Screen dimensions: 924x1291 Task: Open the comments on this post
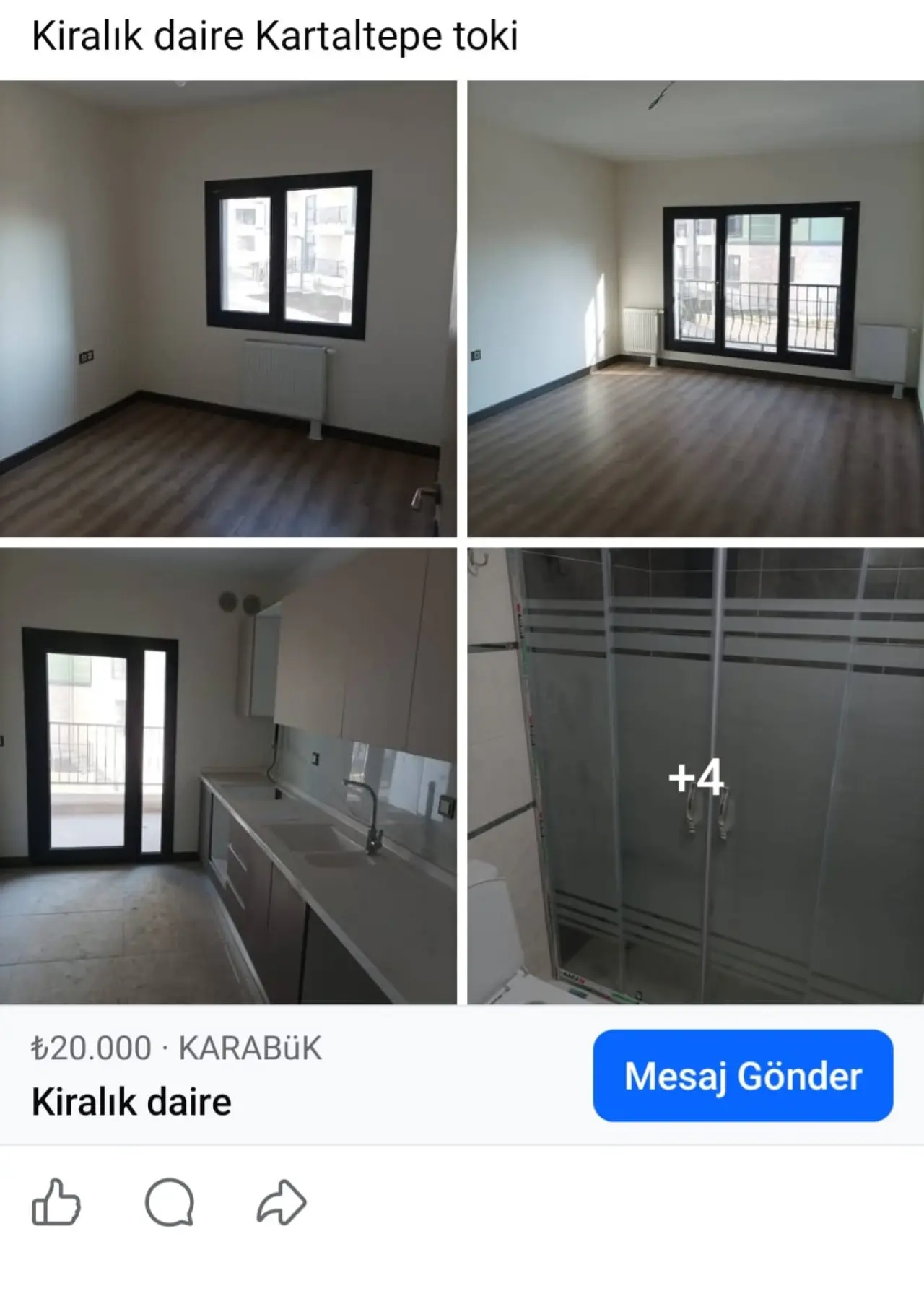[x=170, y=1202]
